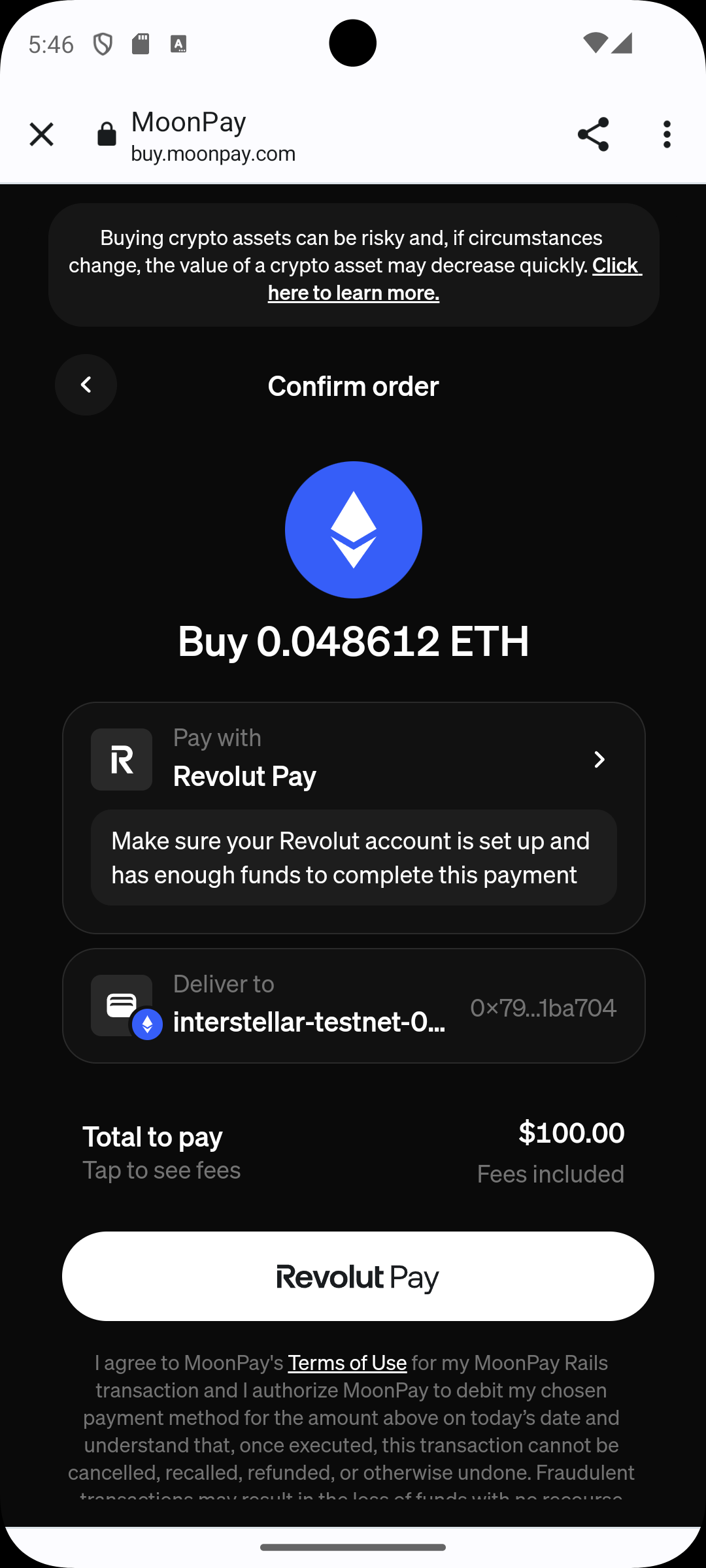The image size is (706, 1568).
Task: Open the Share options for this page
Action: coord(594,135)
